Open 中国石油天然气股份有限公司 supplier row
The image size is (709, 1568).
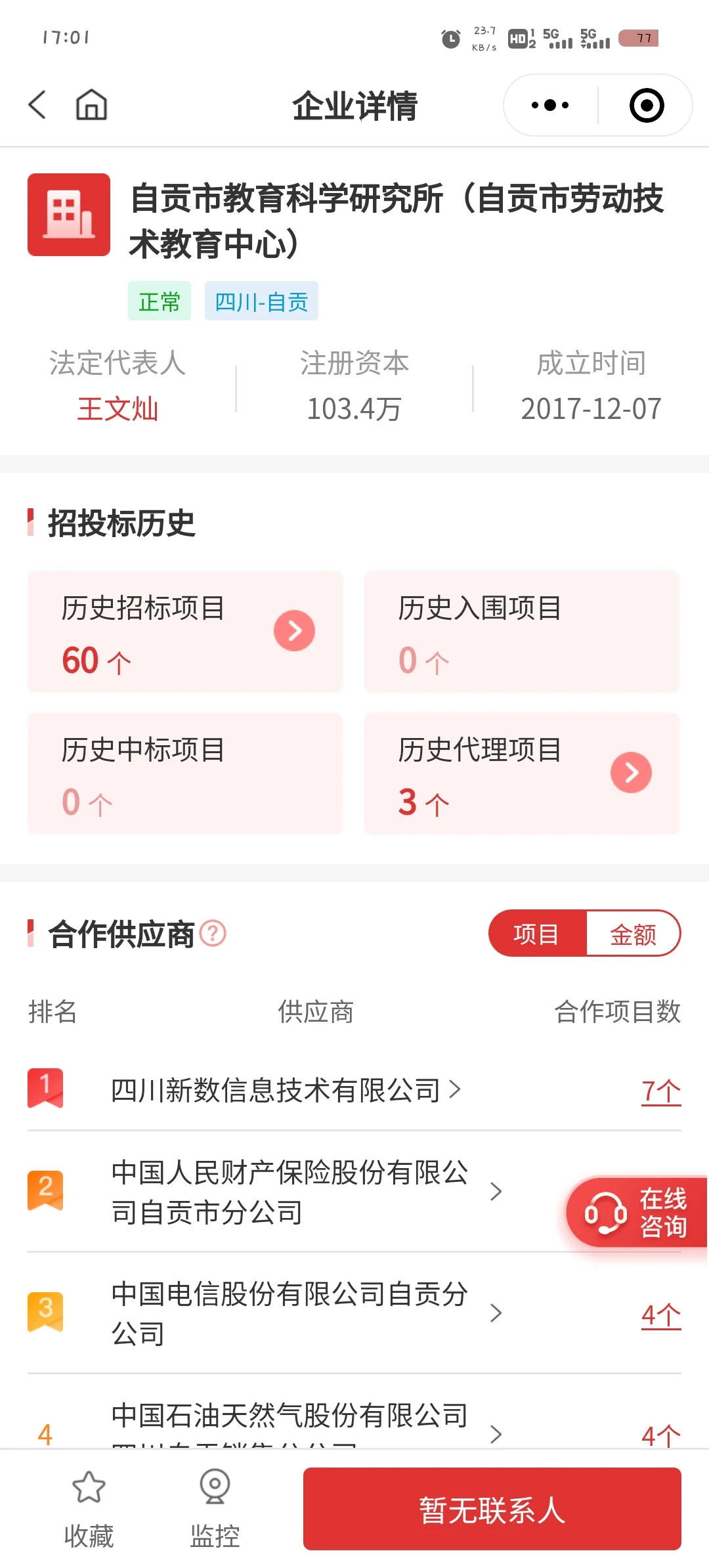pos(306,1424)
